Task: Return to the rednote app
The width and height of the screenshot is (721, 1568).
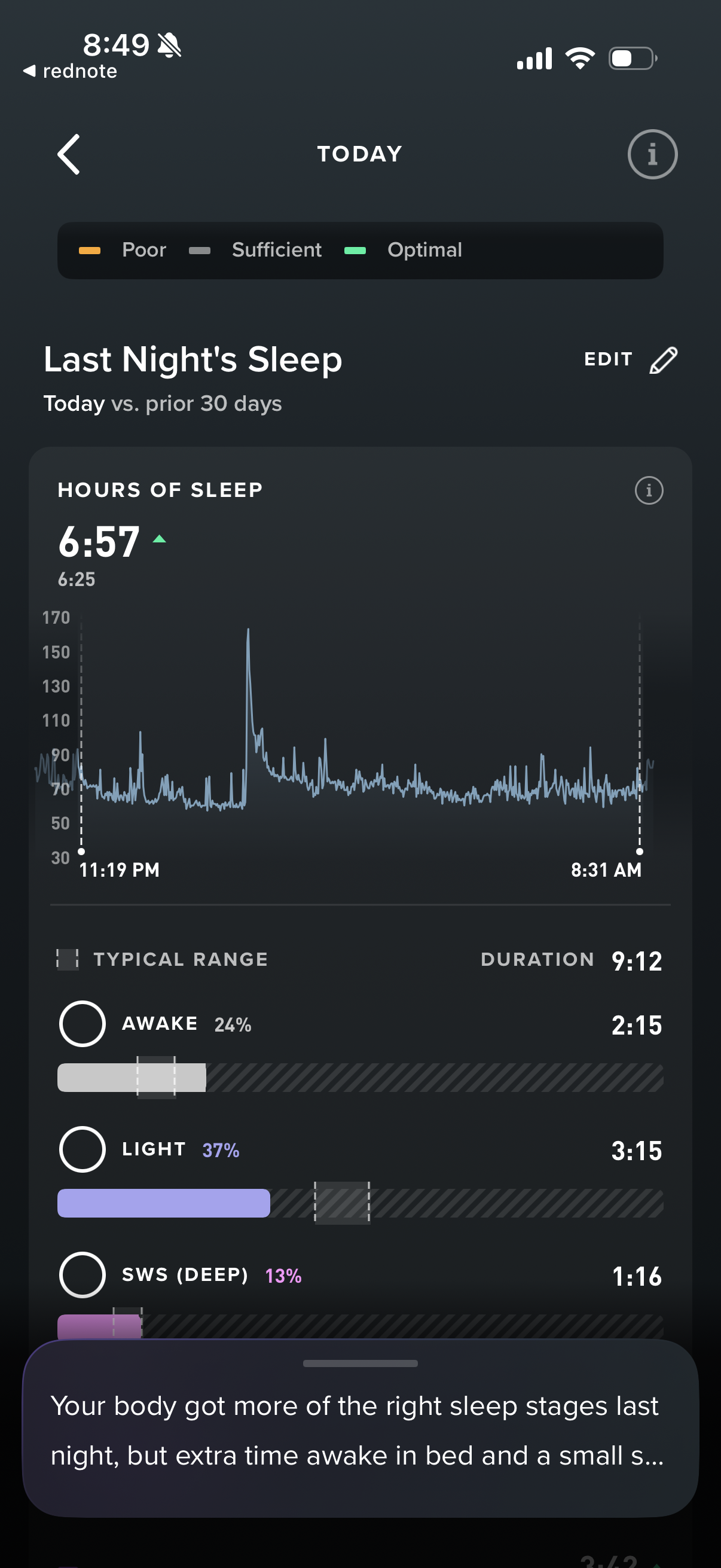Action: click(70, 71)
